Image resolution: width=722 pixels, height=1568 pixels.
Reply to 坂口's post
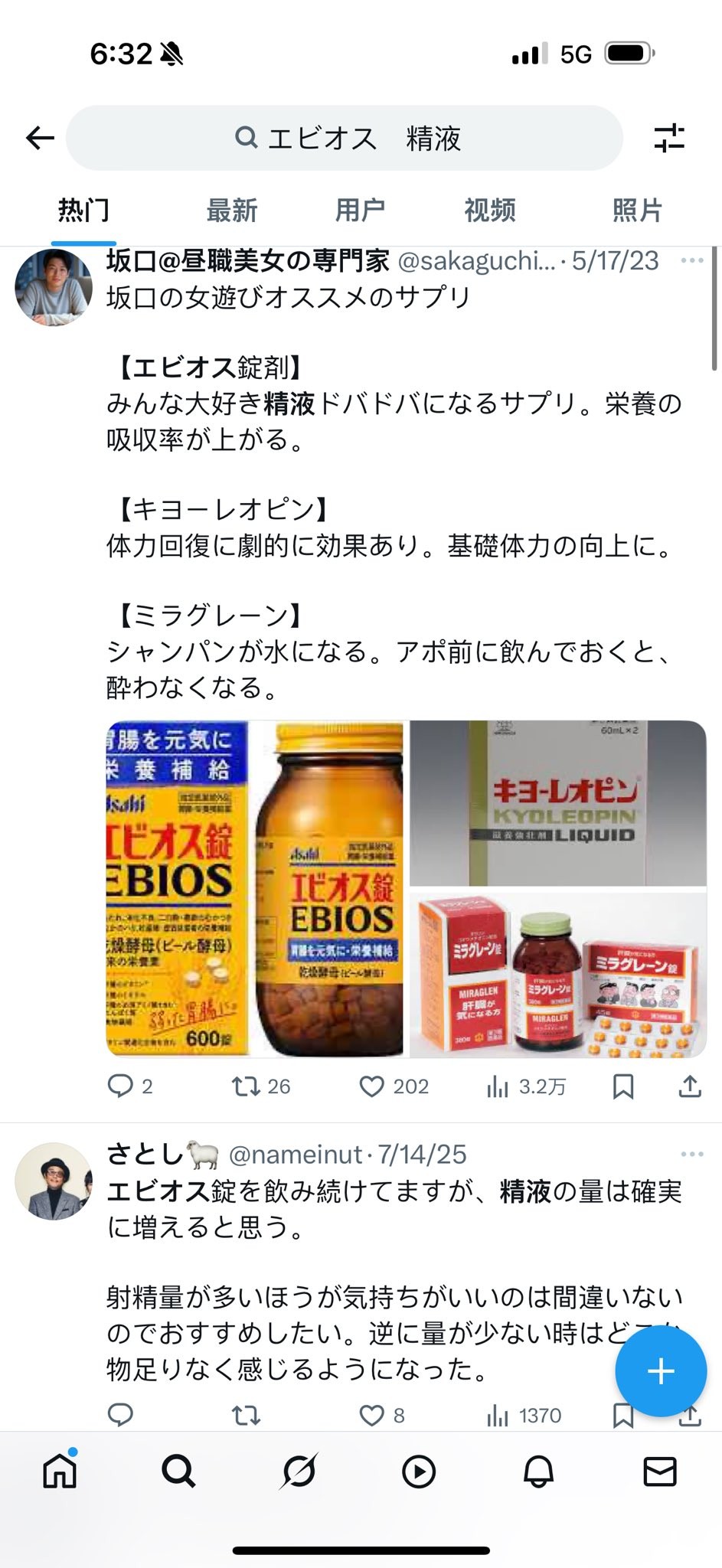[x=120, y=1086]
